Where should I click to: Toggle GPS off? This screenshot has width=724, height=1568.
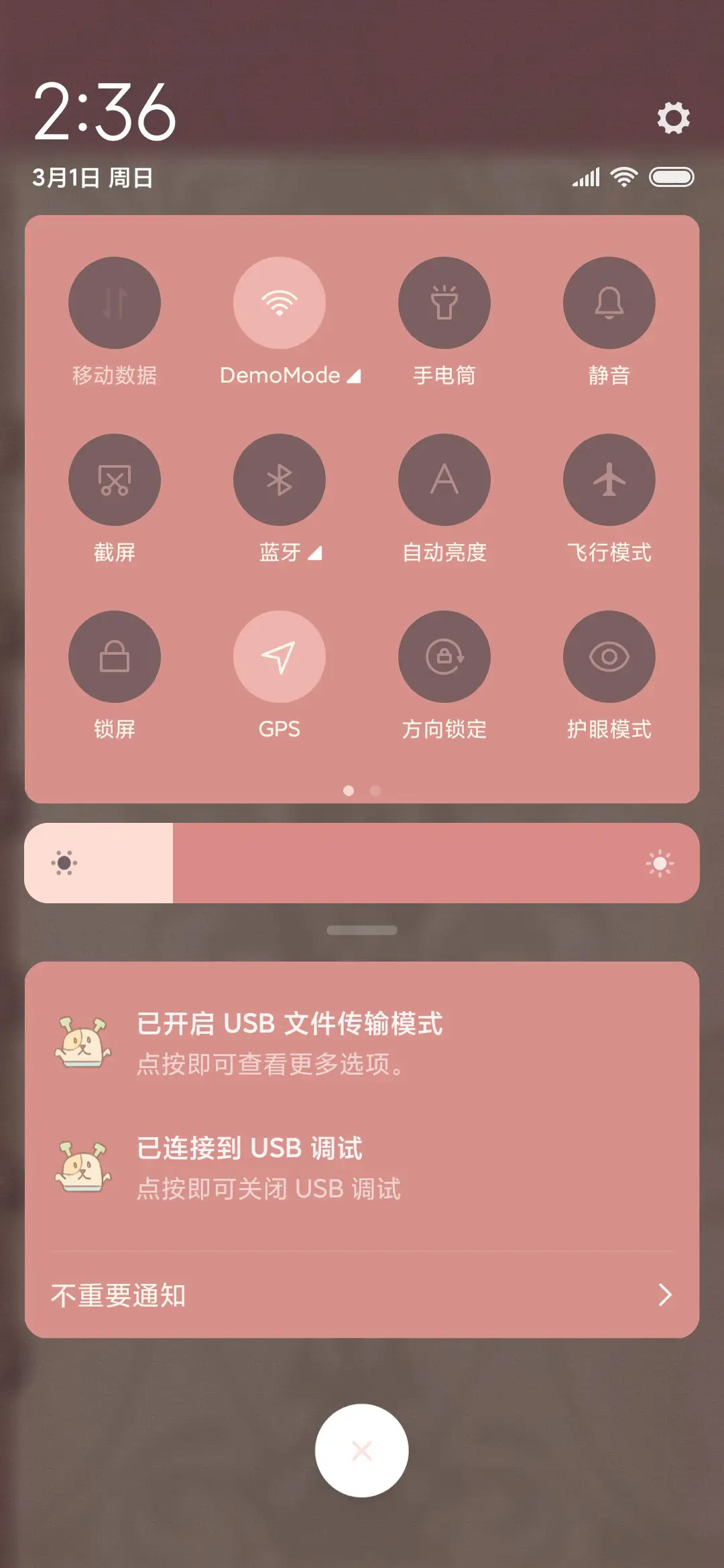pos(280,657)
